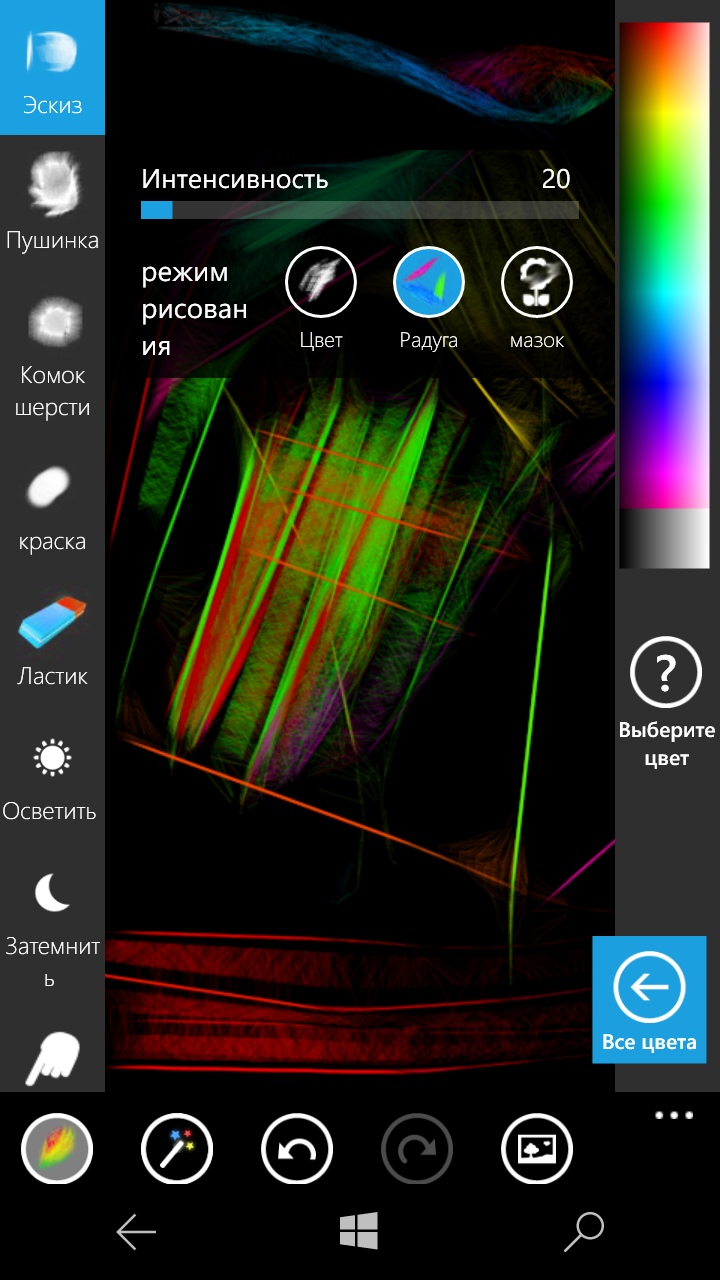
Task: Open the brush selection icon in bottom bar
Action: coord(57,1149)
